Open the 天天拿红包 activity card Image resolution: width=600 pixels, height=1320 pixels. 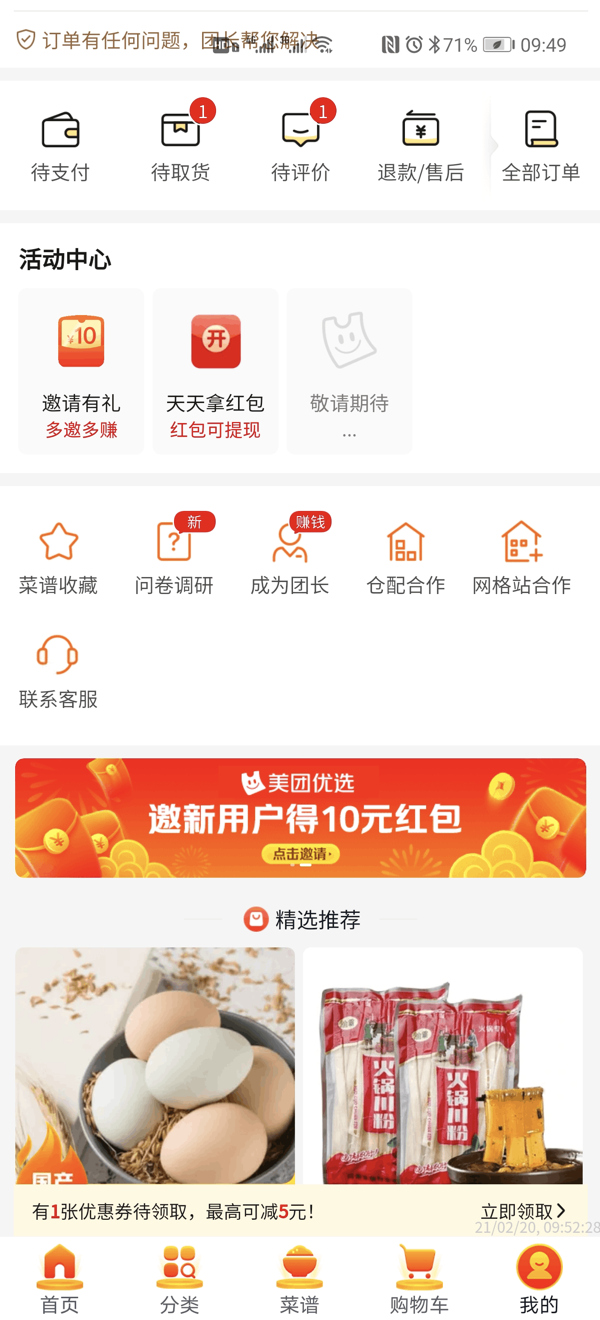click(x=215, y=371)
